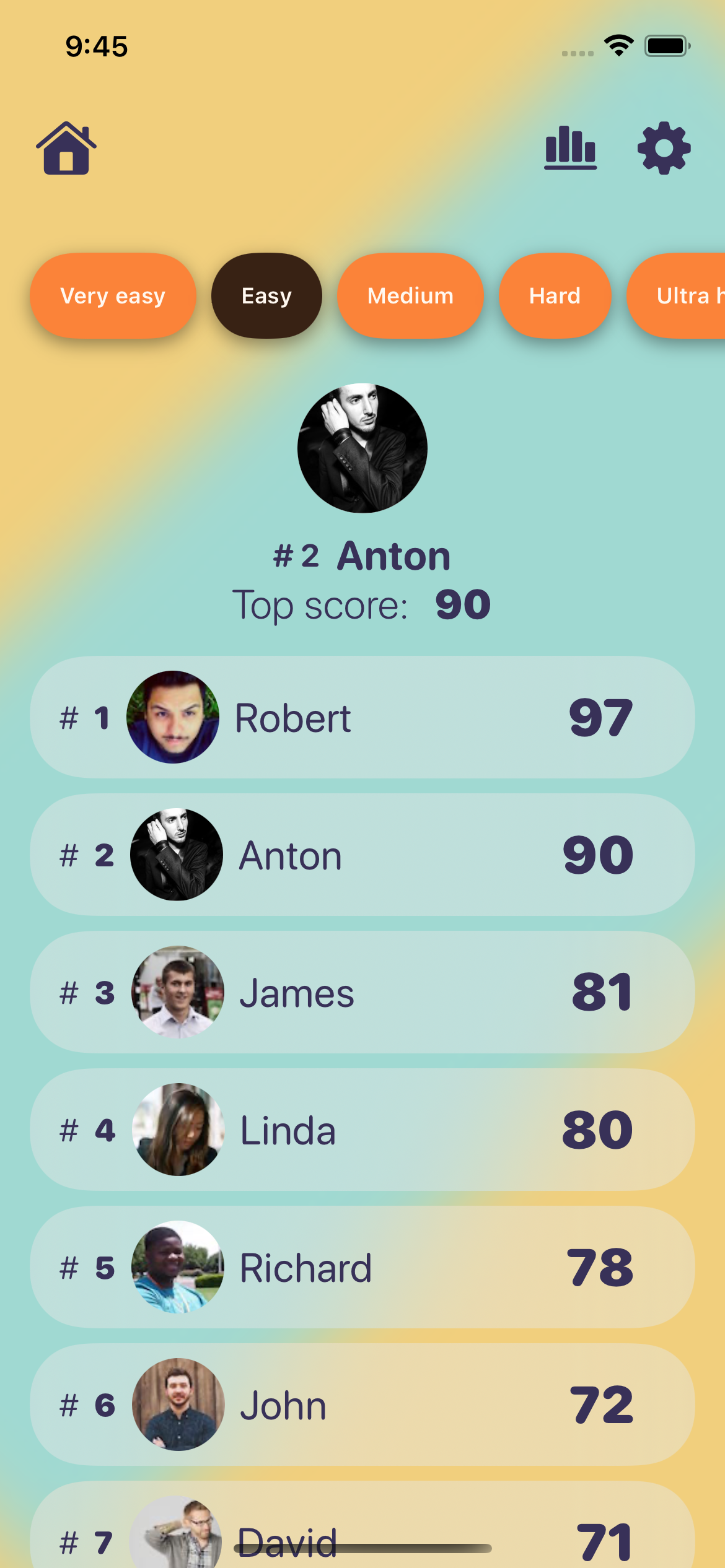Open John's score row

pos(362,1405)
